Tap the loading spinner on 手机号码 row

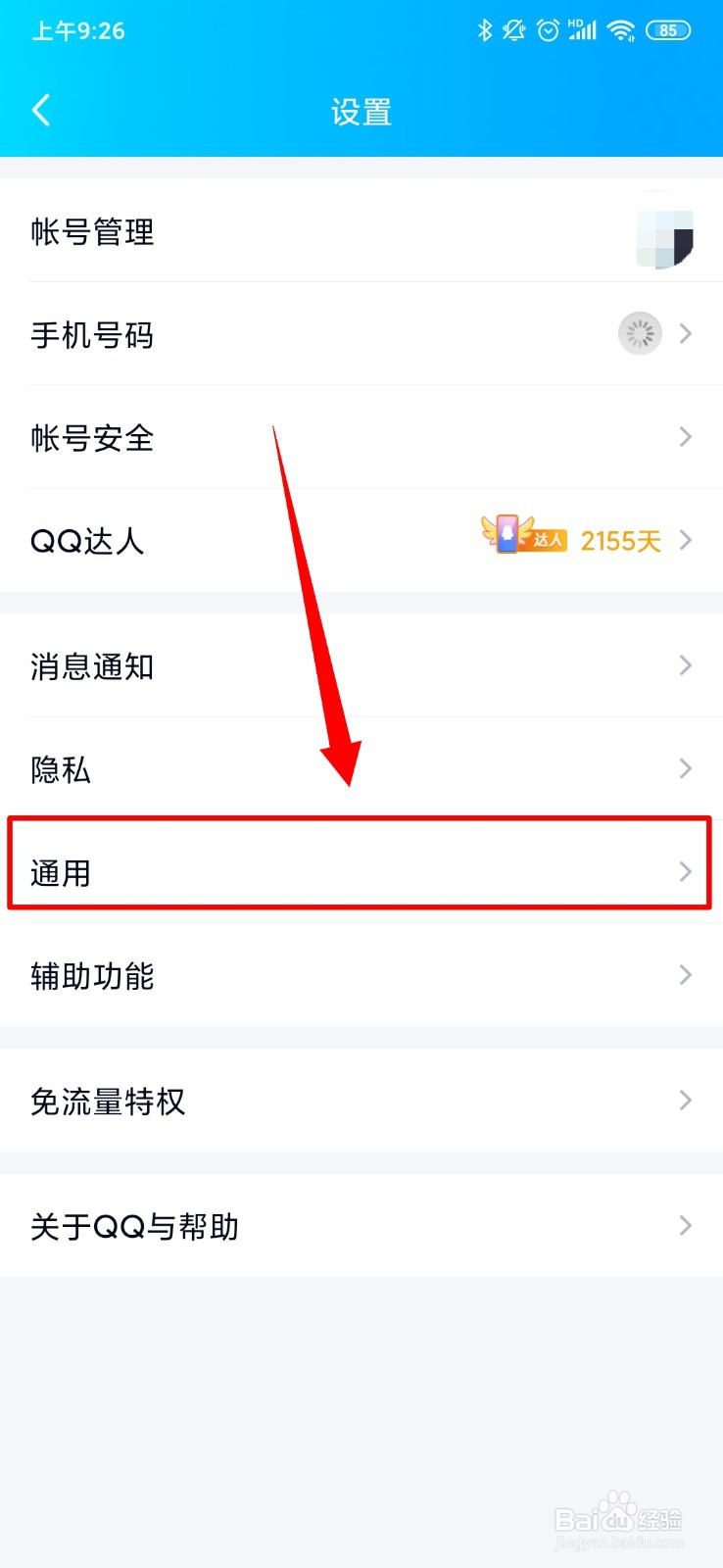(x=640, y=334)
